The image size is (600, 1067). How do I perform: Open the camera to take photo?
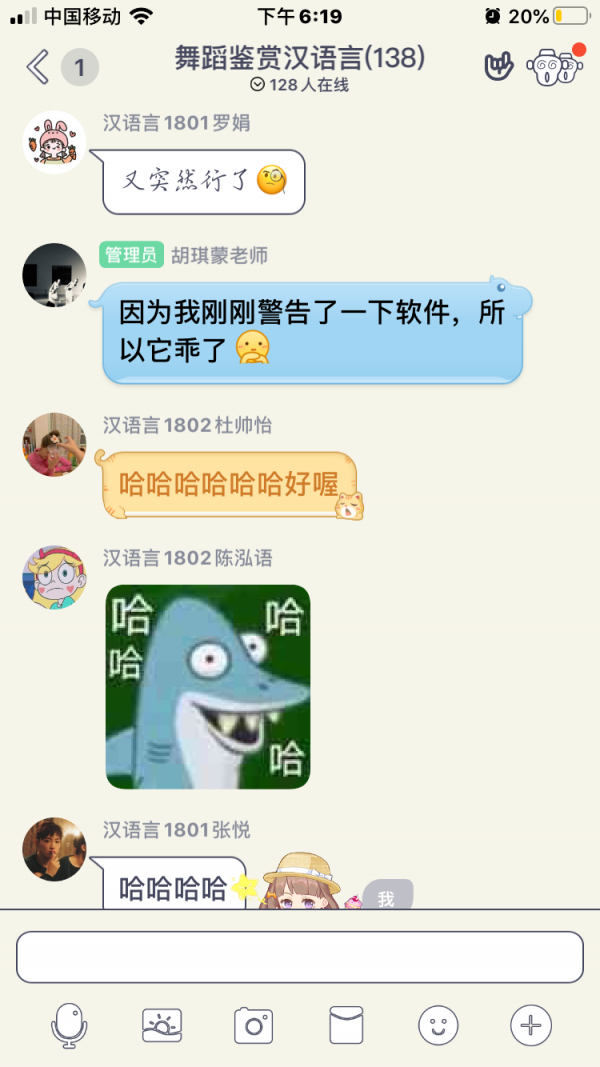click(x=254, y=1026)
